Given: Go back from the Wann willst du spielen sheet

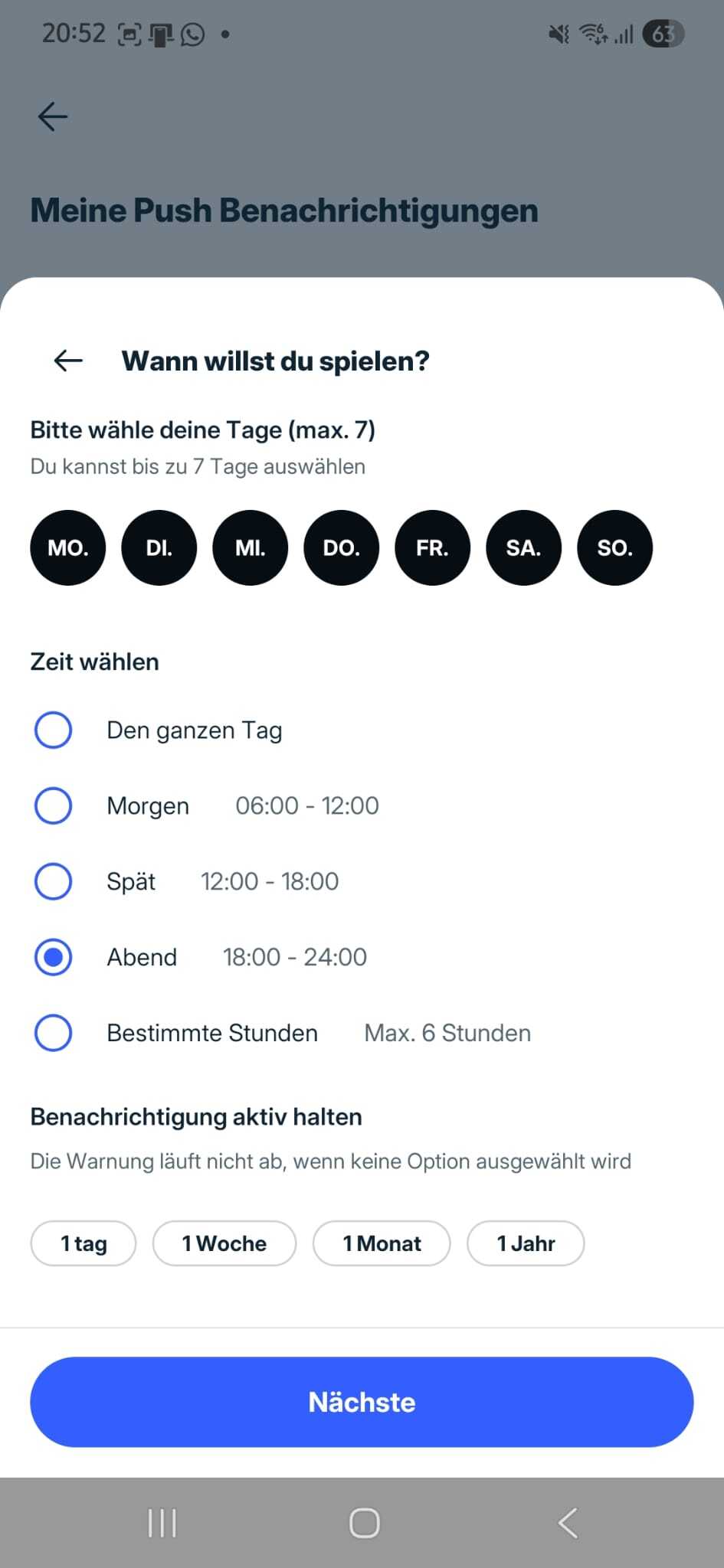Looking at the screenshot, I should coord(68,361).
